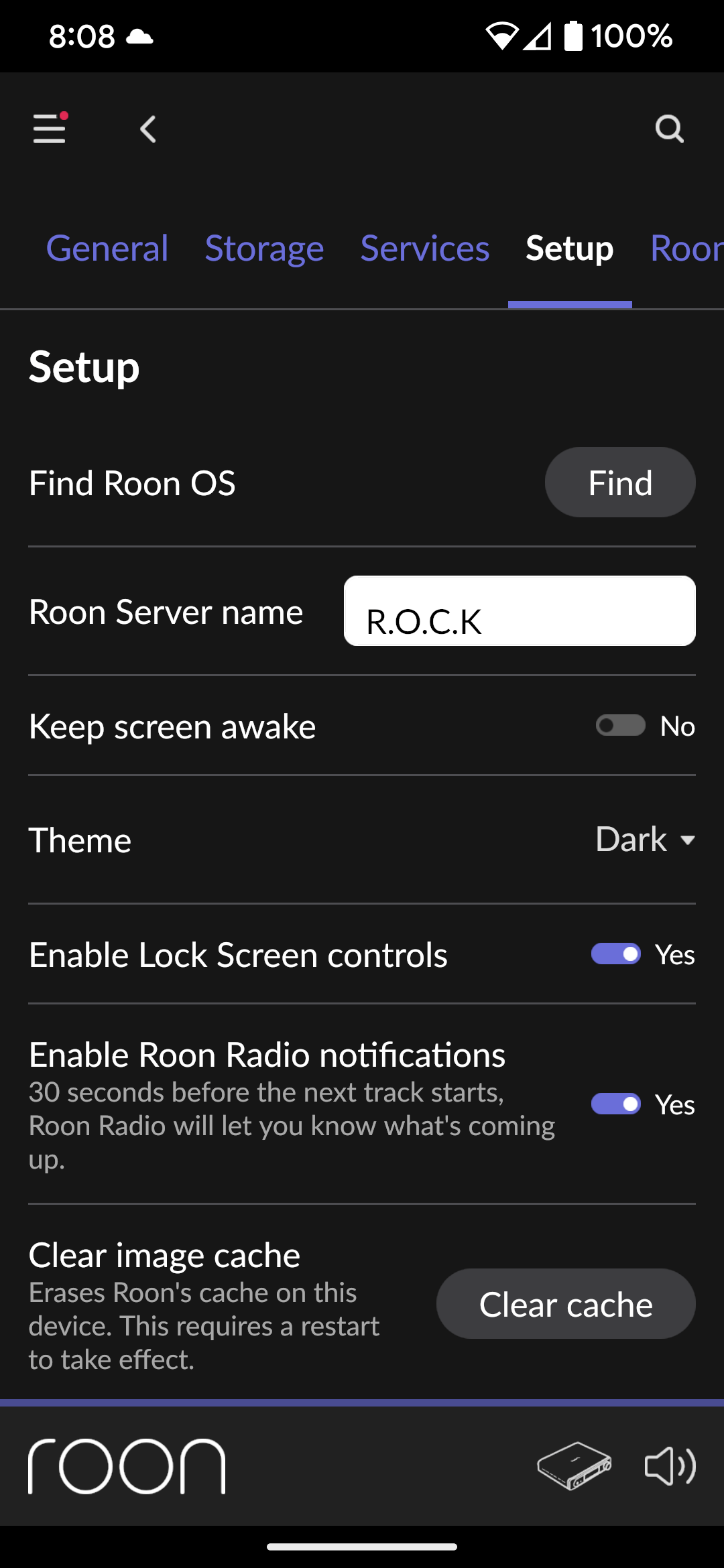Open the hamburger navigation menu

(x=50, y=128)
